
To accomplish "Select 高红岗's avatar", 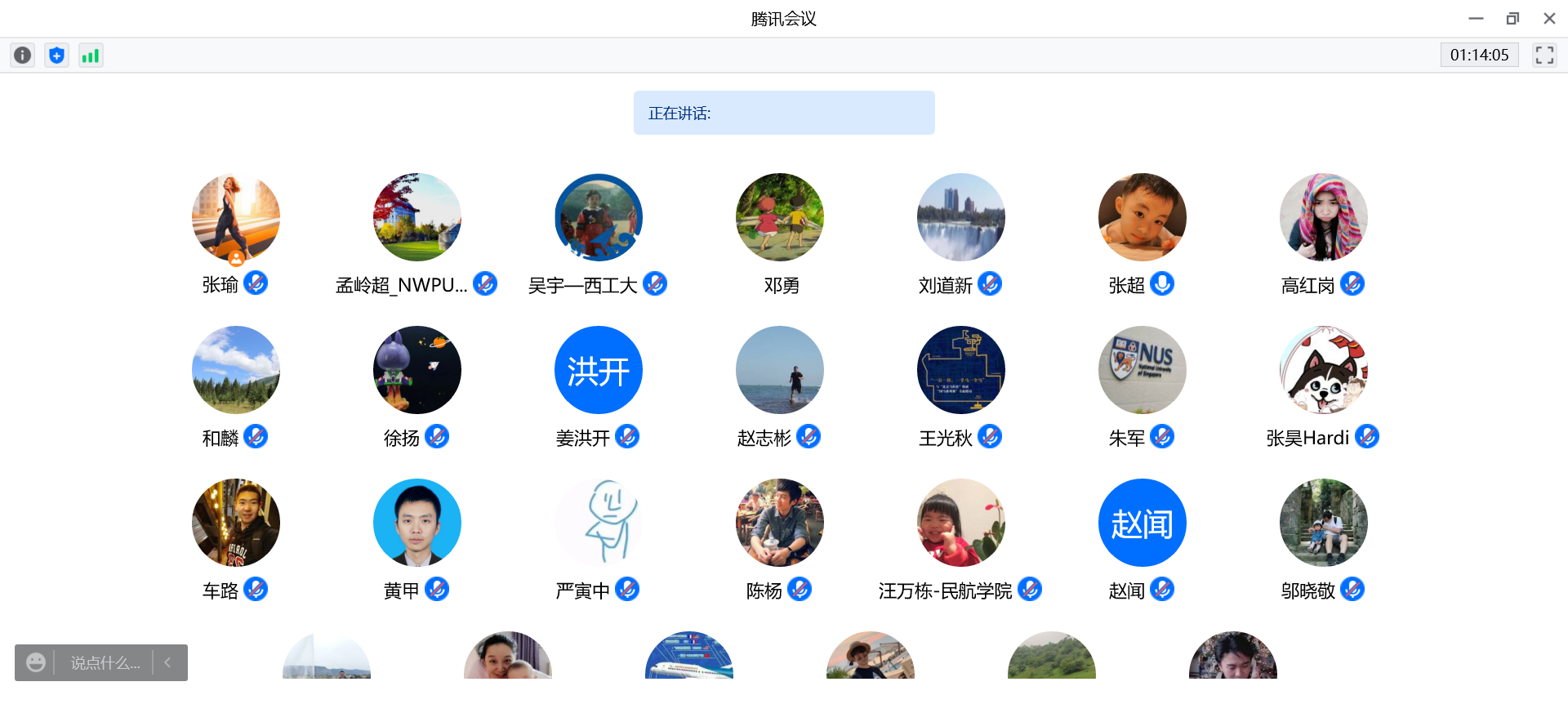I will [1324, 217].
